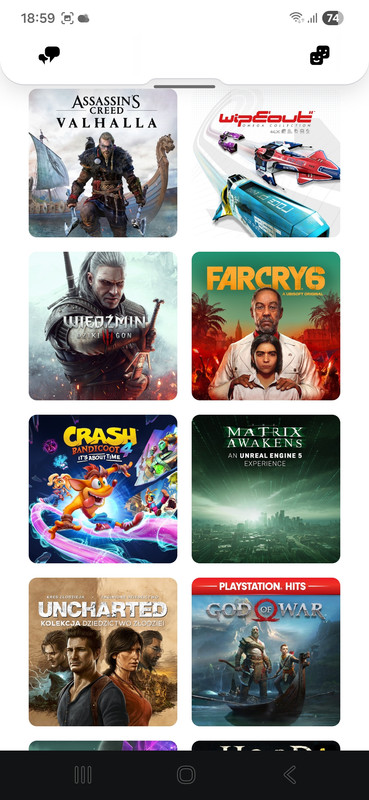Open the Uncharted collection cover

(x=103, y=652)
